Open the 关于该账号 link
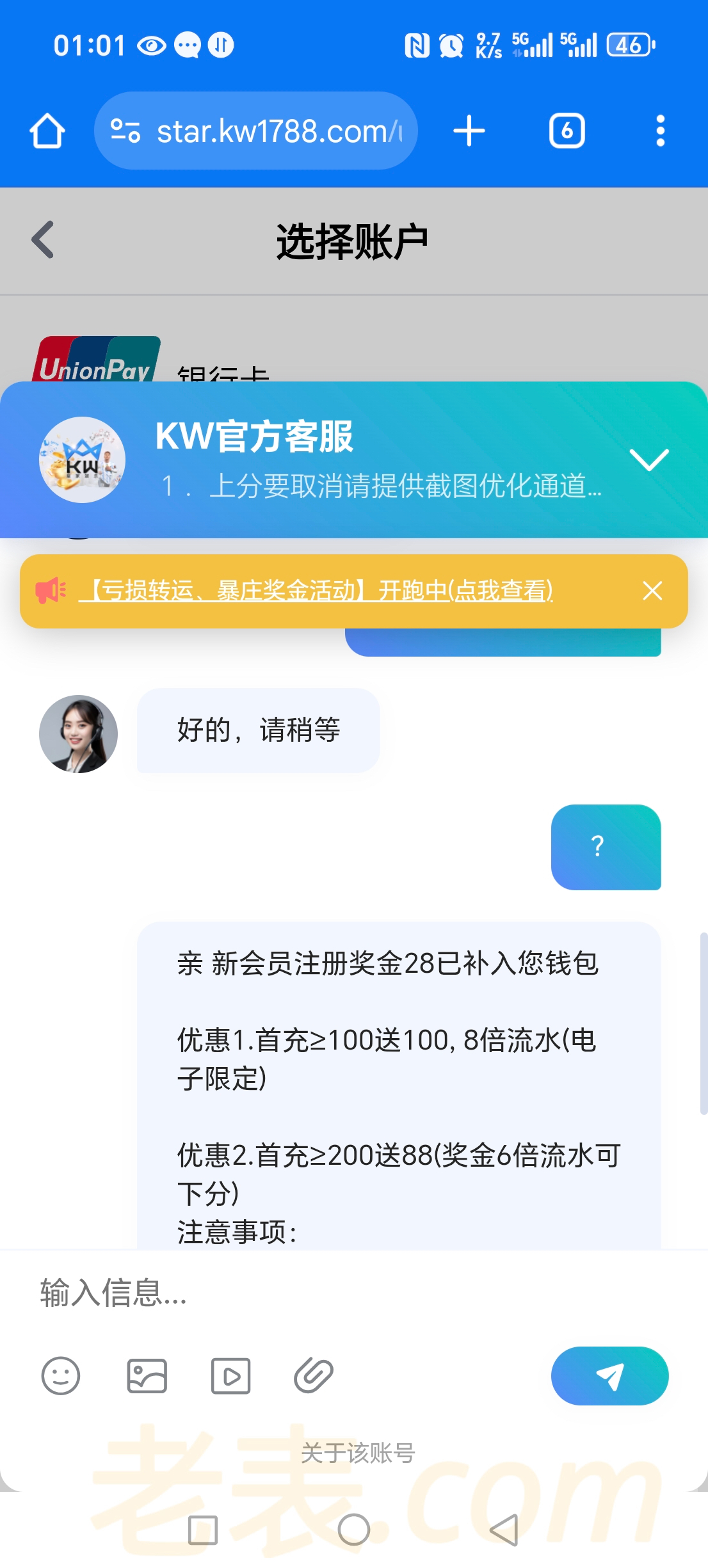Viewport: 708px width, 1568px height. tap(357, 1453)
